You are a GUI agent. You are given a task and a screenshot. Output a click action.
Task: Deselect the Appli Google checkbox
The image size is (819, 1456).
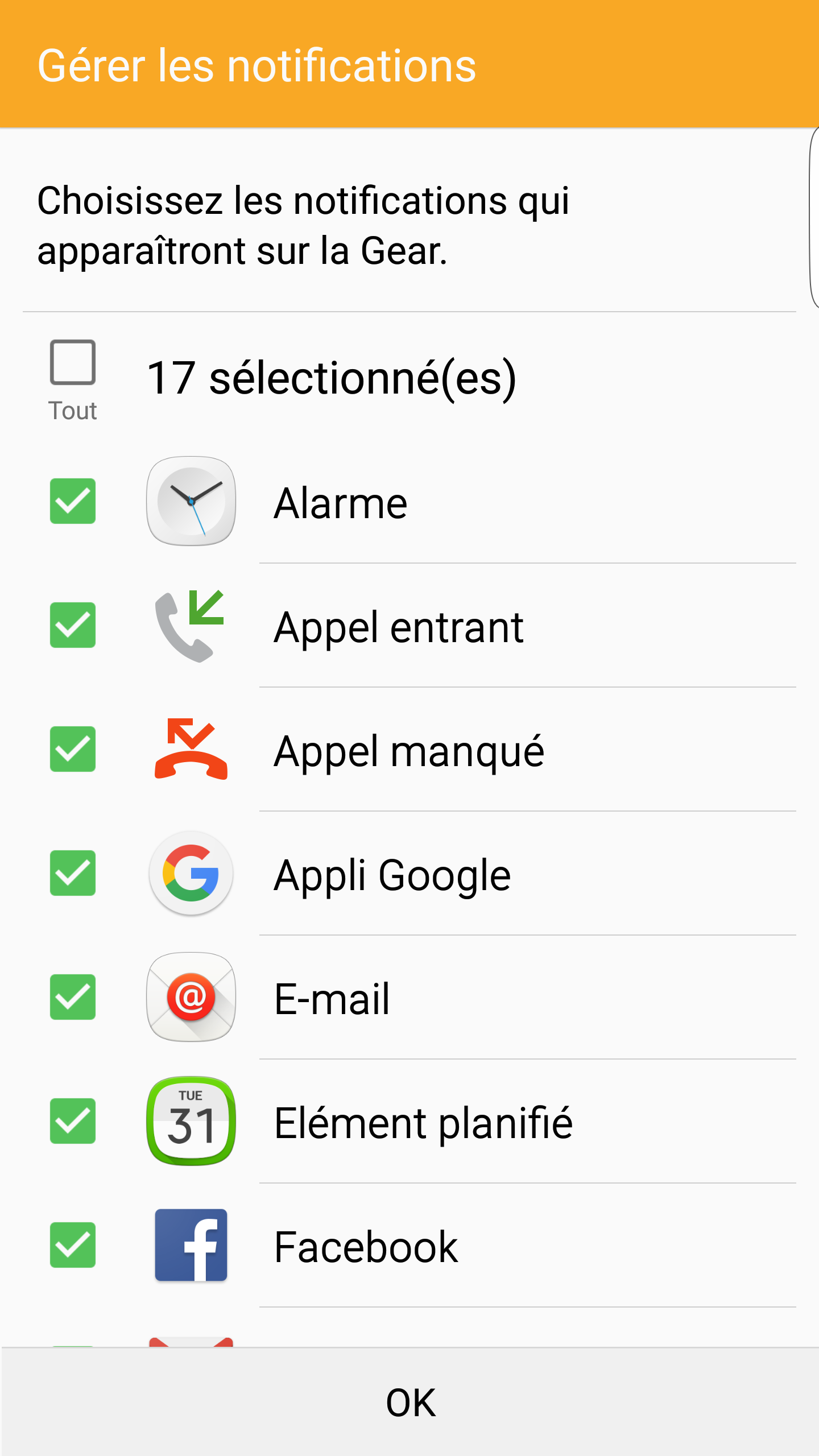[73, 873]
